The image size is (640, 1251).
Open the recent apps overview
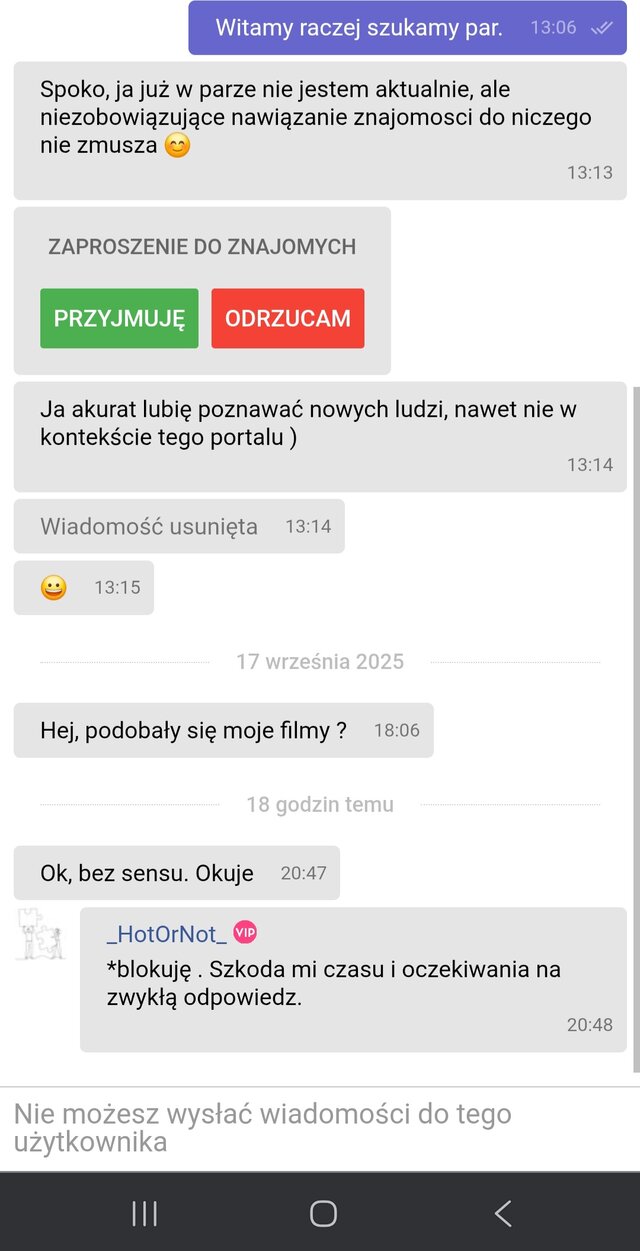pyautogui.click(x=145, y=1214)
